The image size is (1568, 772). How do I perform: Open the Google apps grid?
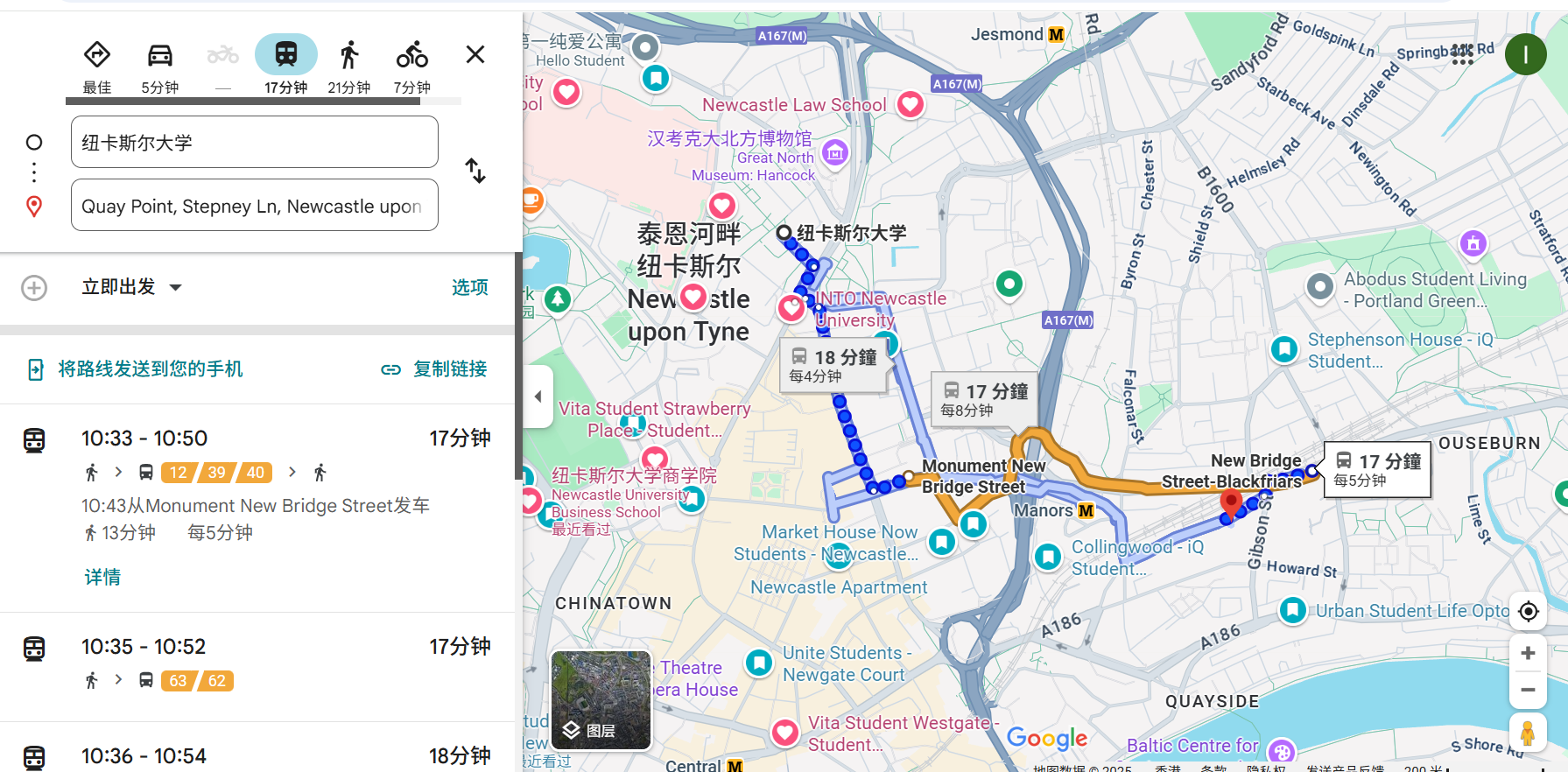pyautogui.click(x=1462, y=55)
